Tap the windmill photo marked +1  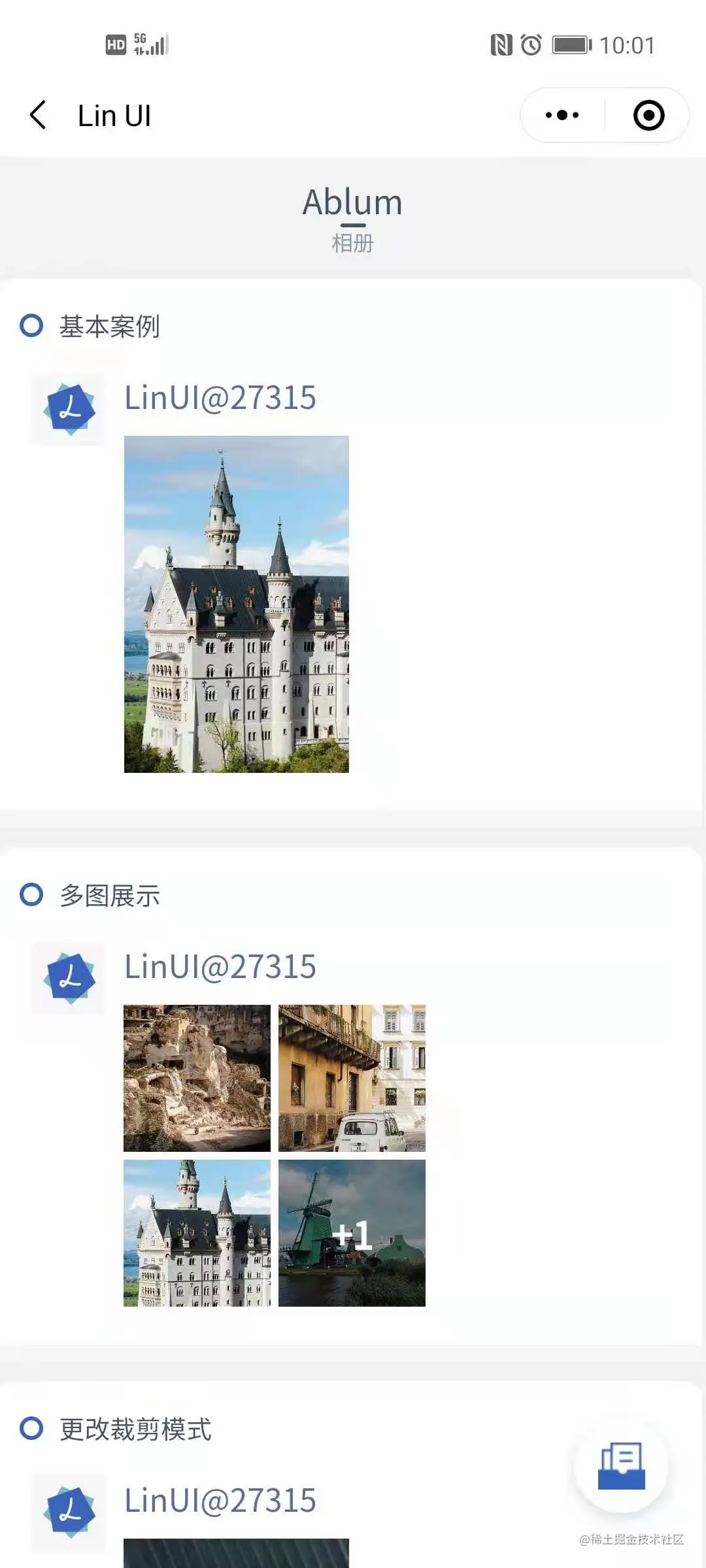tap(352, 1233)
